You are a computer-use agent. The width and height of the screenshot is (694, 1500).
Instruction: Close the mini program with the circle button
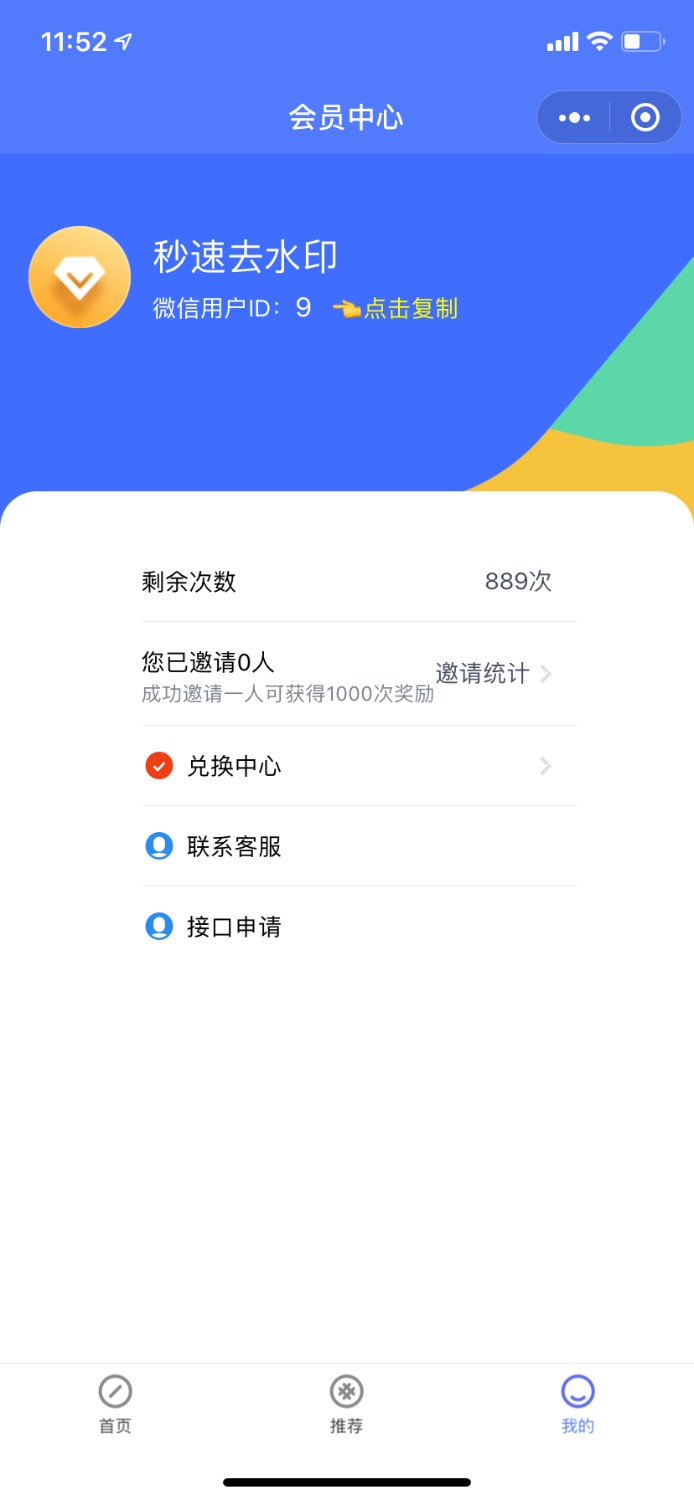[x=645, y=118]
